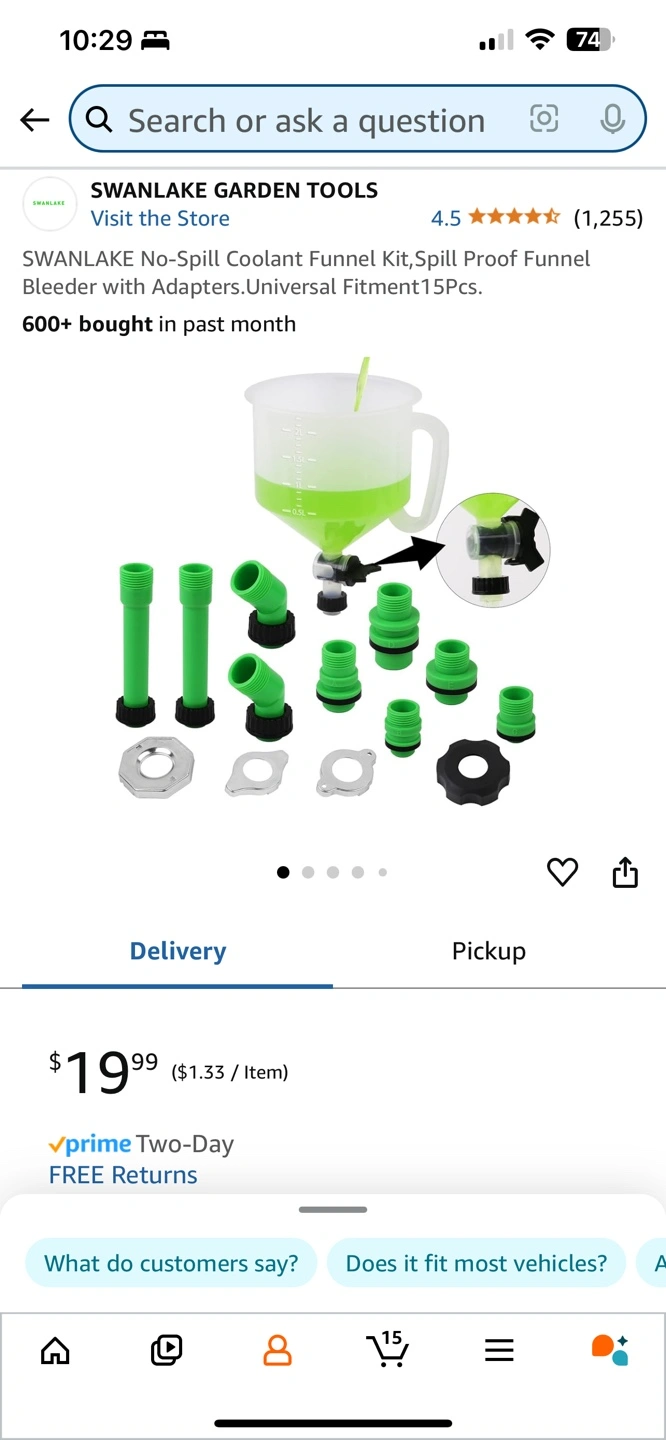Go to the Amazon Home tab

point(55,1351)
